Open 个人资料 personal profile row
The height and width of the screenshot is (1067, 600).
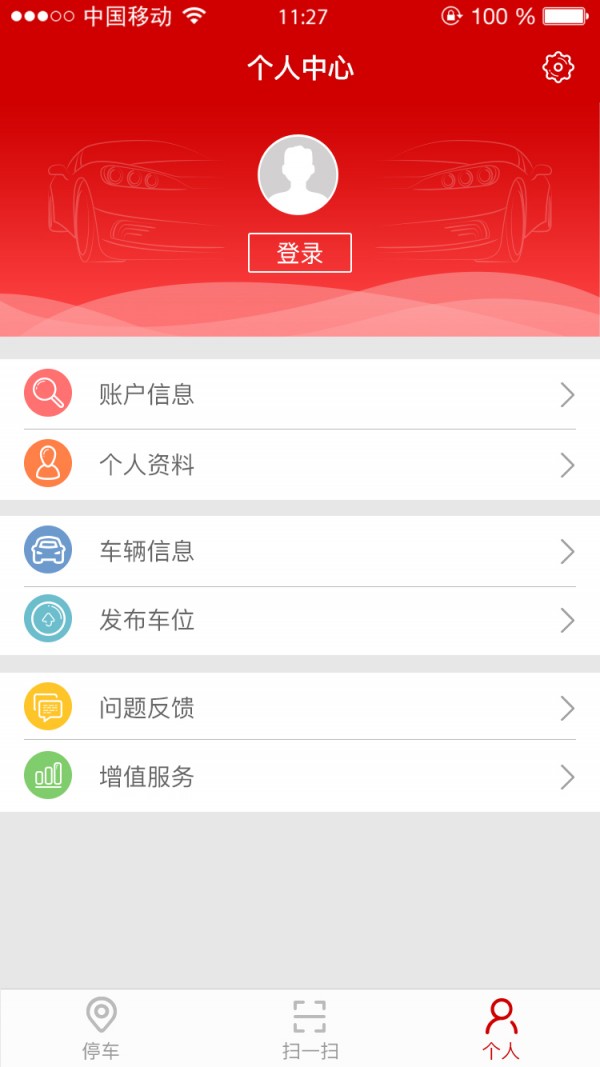coord(300,465)
